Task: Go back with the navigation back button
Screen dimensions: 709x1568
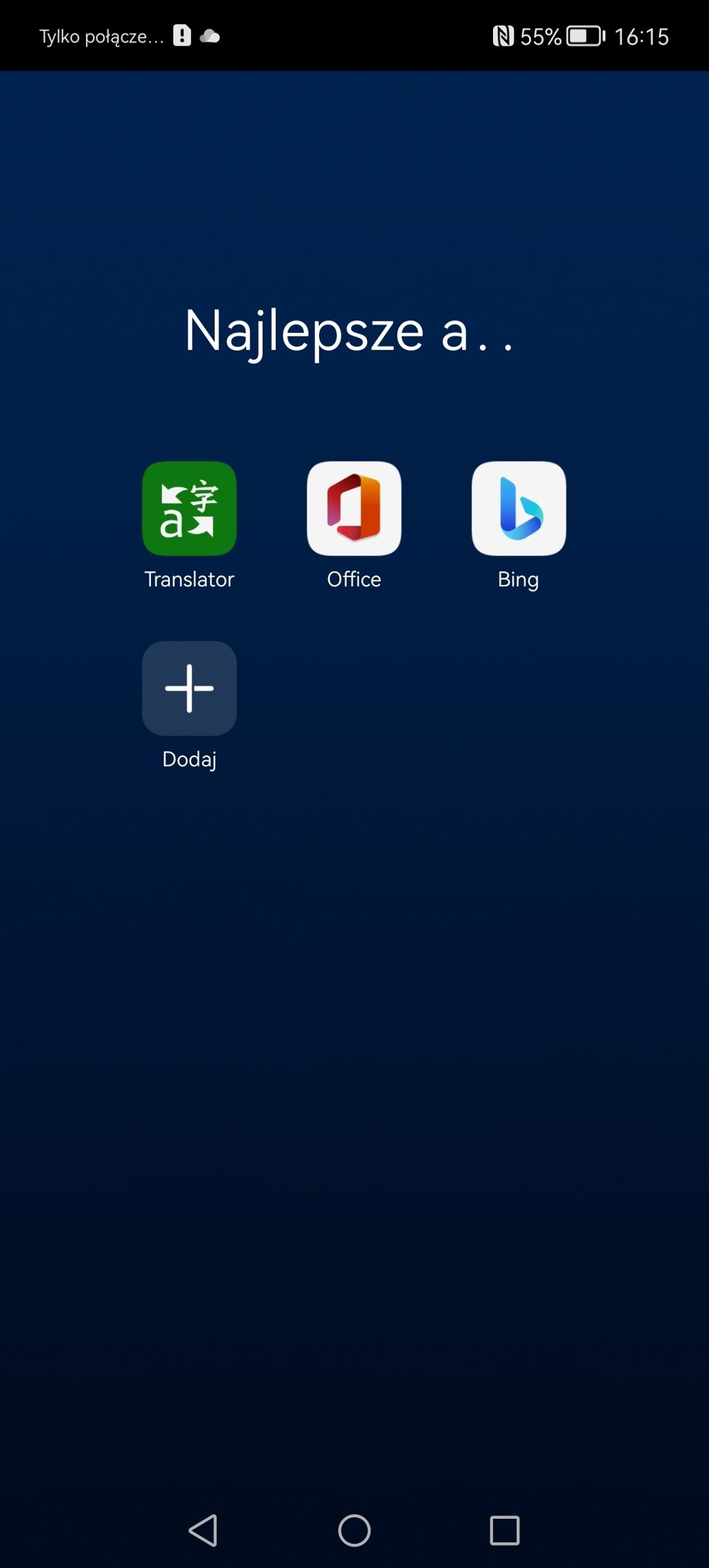Action: 203,1530
